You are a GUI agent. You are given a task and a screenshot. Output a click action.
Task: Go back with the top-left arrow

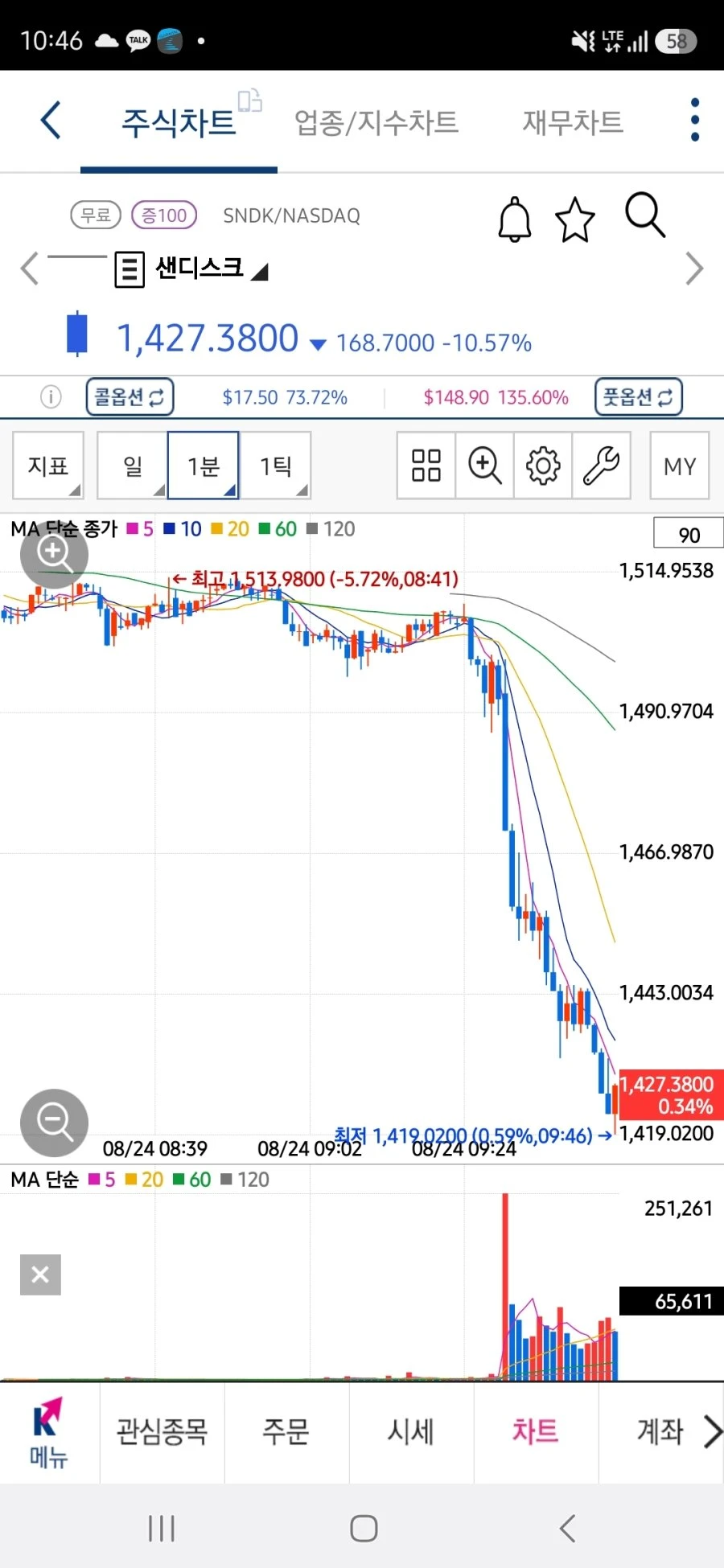coord(51,121)
